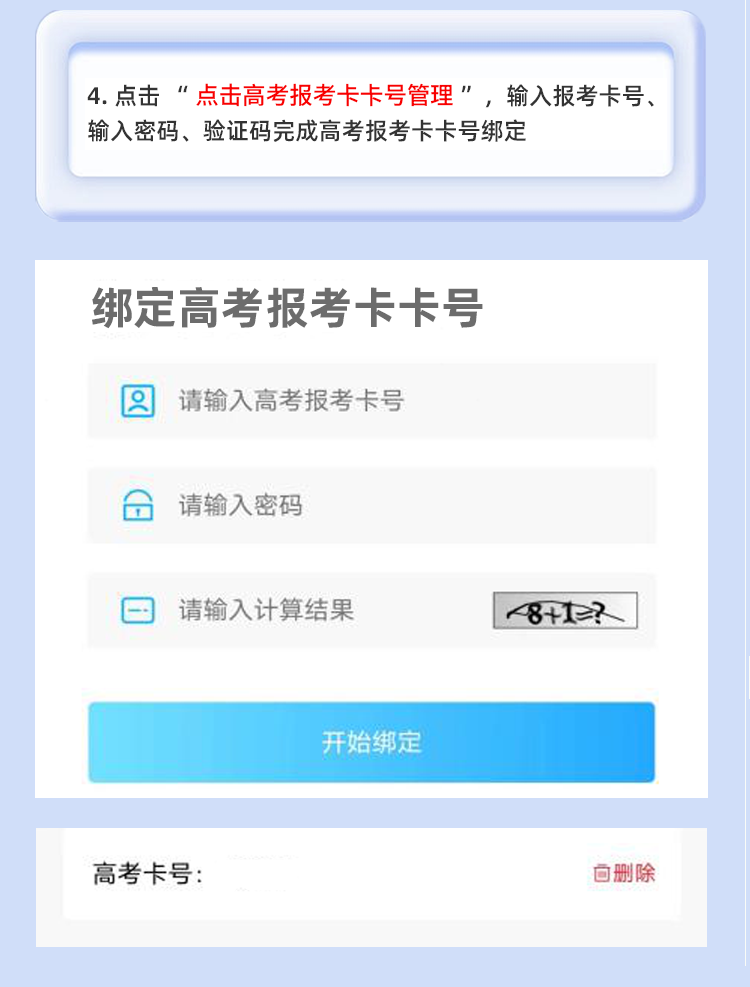Tap the red delete icon on the card row
The width and height of the screenshot is (750, 987).
point(600,874)
